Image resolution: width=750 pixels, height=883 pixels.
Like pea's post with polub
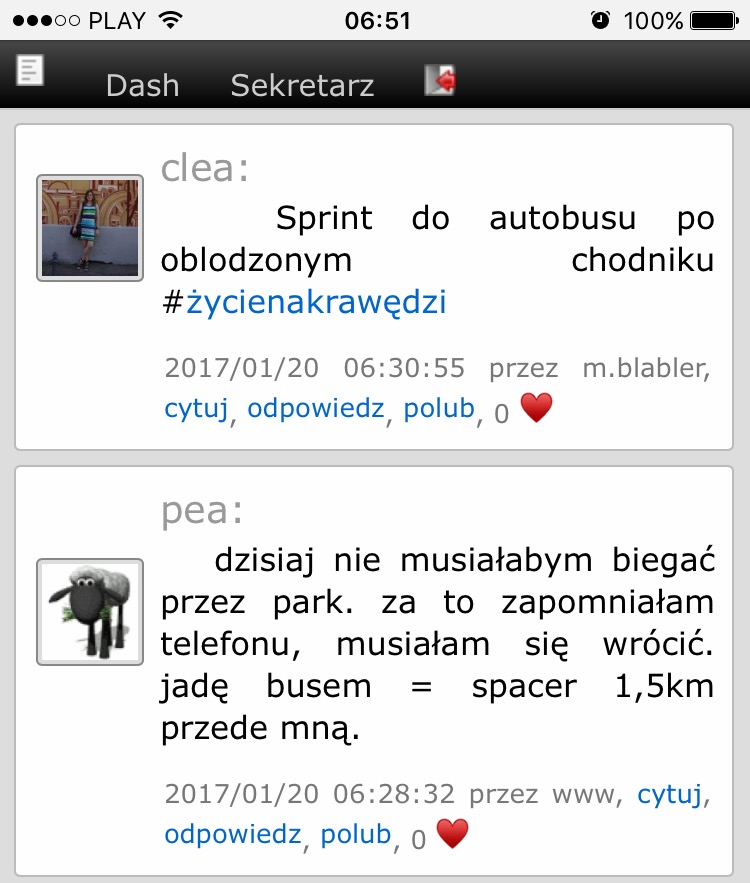(355, 834)
